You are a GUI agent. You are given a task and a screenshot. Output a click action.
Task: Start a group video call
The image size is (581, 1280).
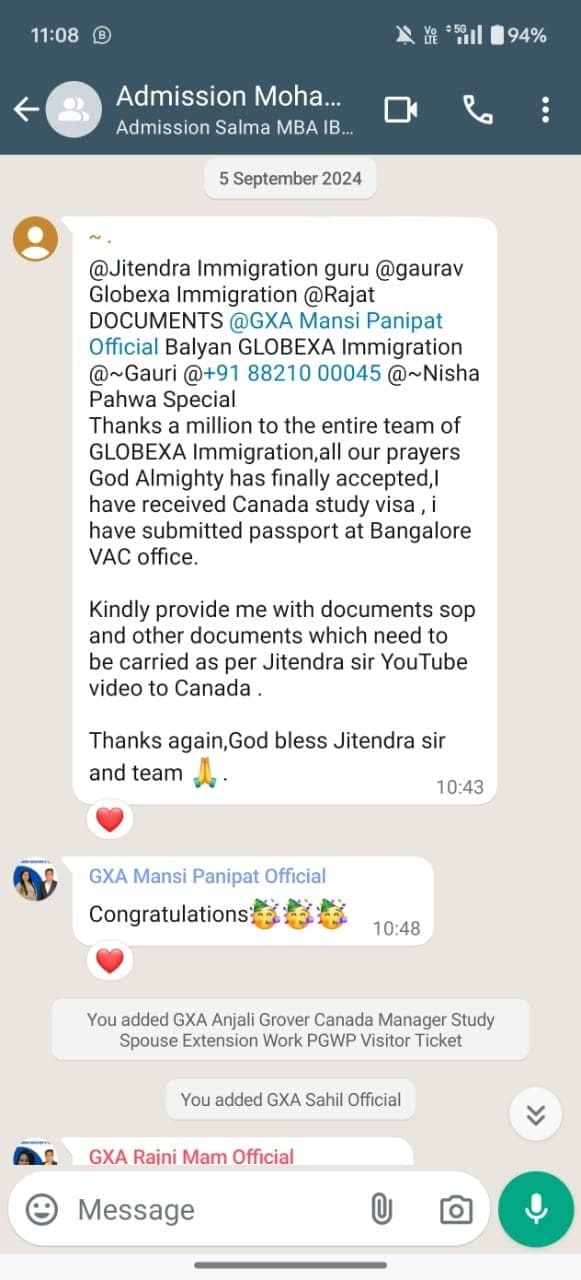coord(401,109)
